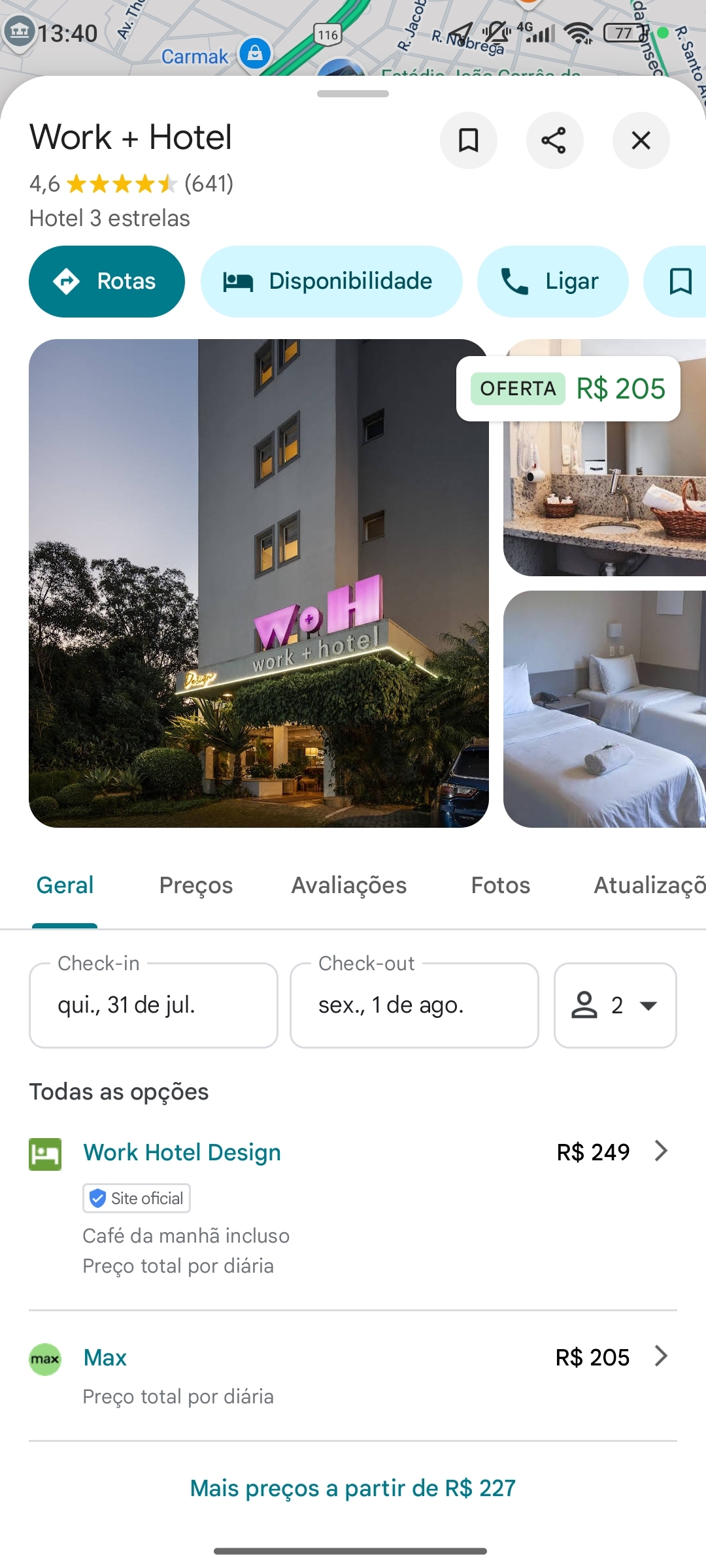Call the hotel using Ligar

point(552,282)
